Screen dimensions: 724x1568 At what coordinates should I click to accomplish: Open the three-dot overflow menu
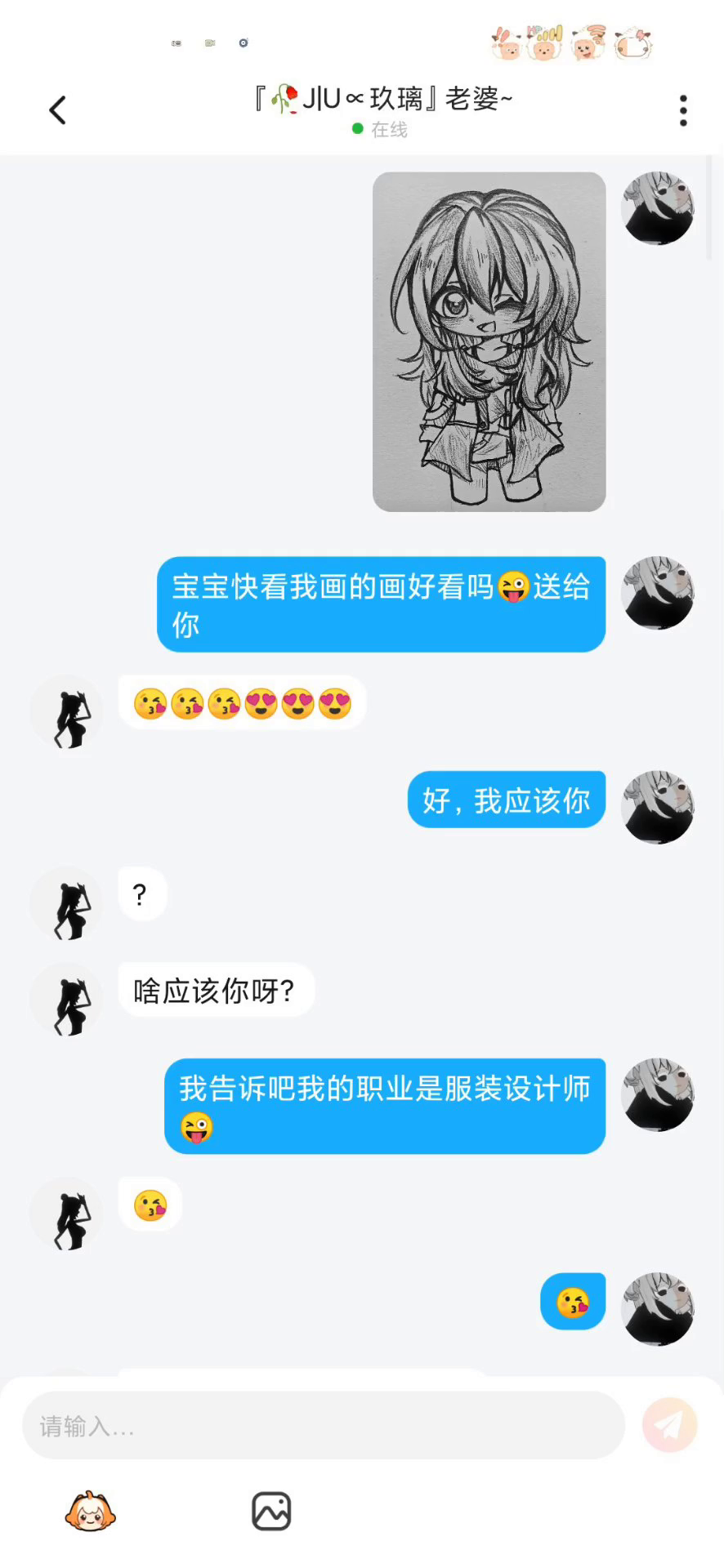pyautogui.click(x=683, y=110)
